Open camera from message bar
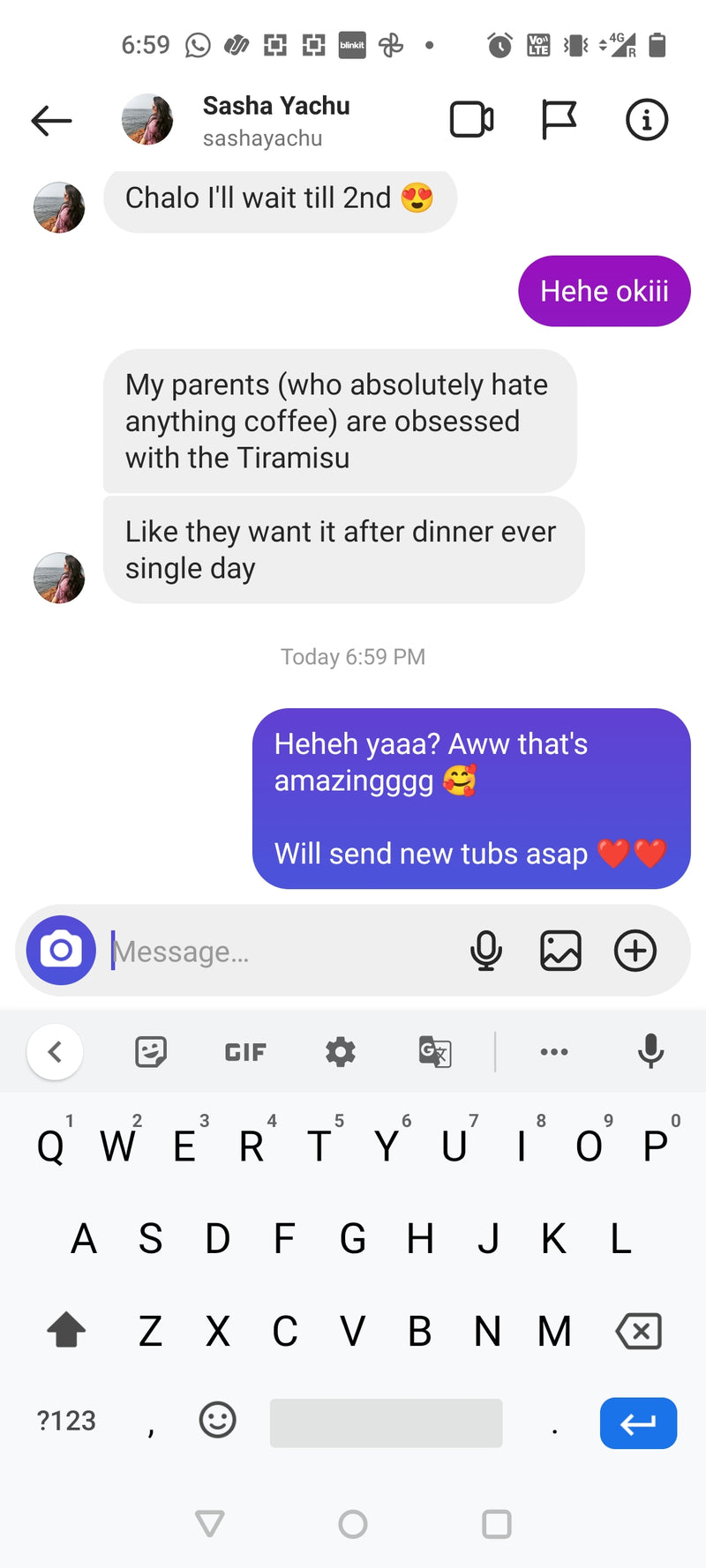Screen dimensions: 706x1568 click(x=61, y=951)
